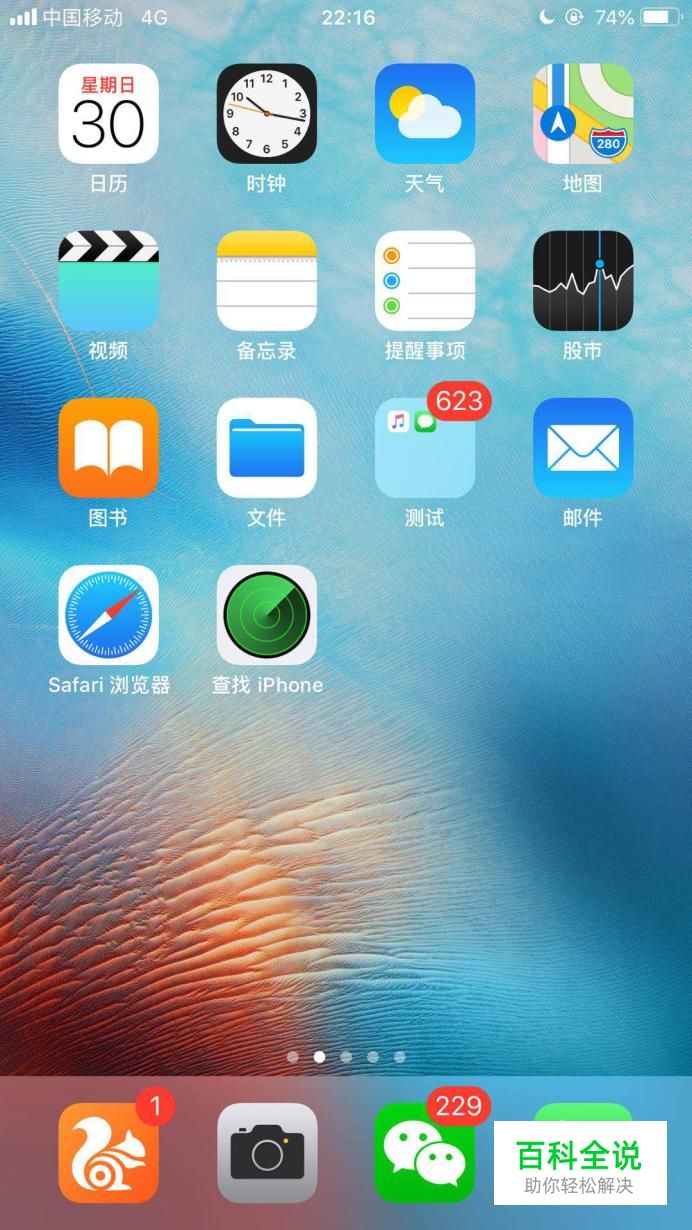Open 提醒事项 reminders app
The width and height of the screenshot is (692, 1230).
coord(424,281)
